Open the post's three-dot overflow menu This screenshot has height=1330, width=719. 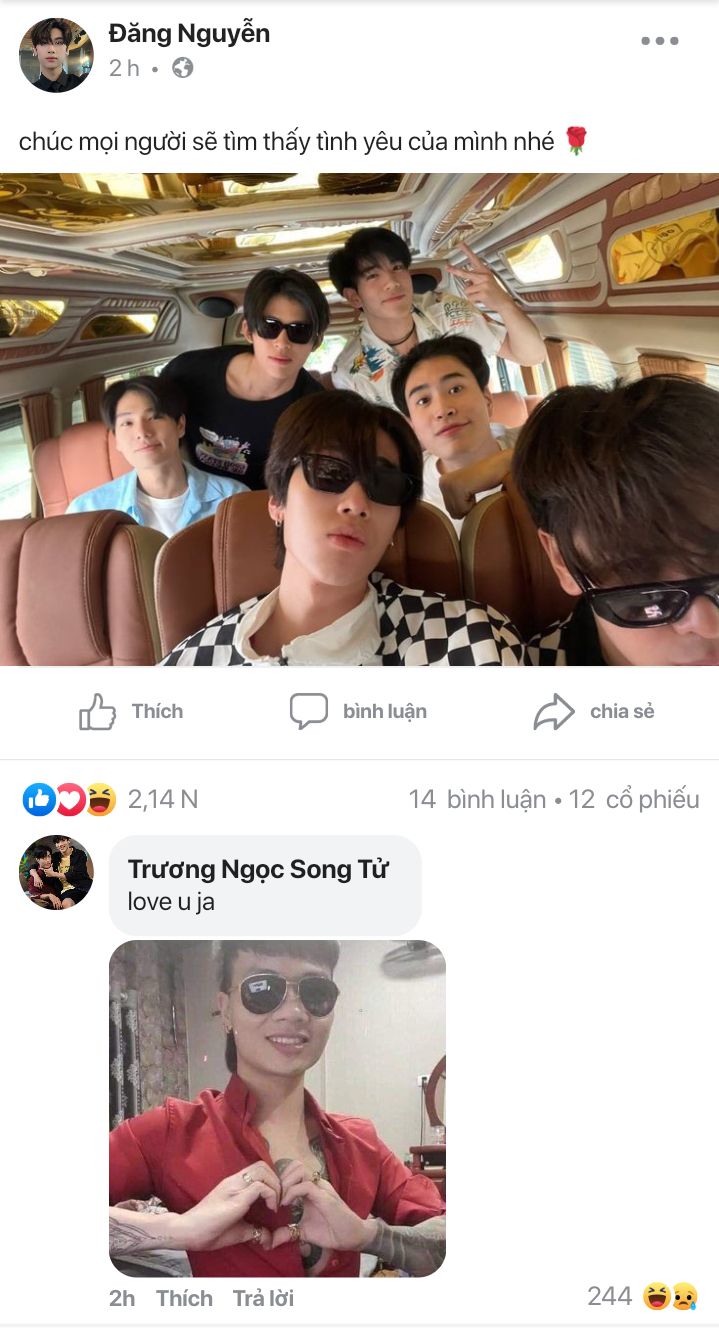(x=660, y=41)
